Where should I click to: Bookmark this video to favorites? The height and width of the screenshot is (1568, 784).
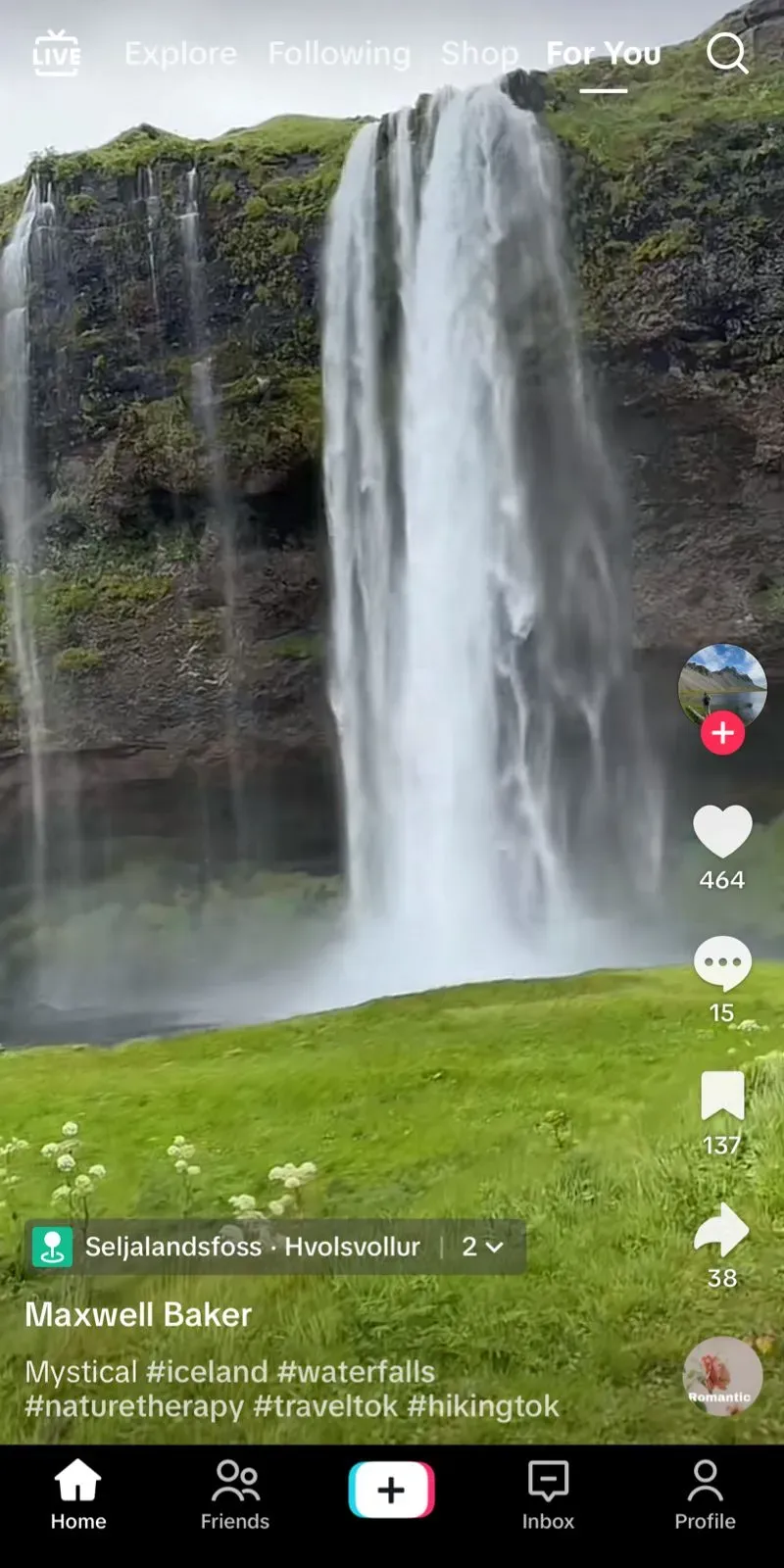coord(722,1096)
